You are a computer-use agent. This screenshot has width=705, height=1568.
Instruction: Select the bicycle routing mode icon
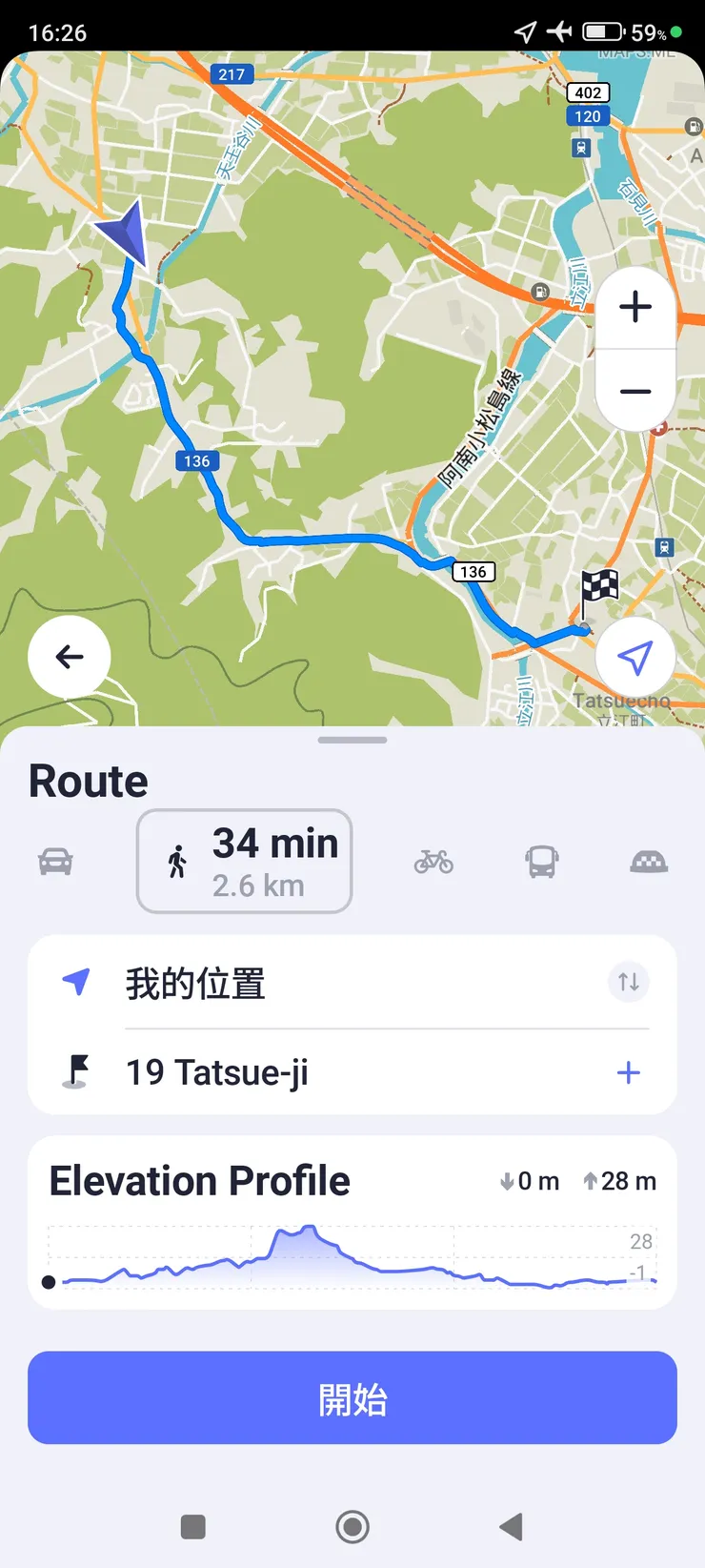click(433, 861)
